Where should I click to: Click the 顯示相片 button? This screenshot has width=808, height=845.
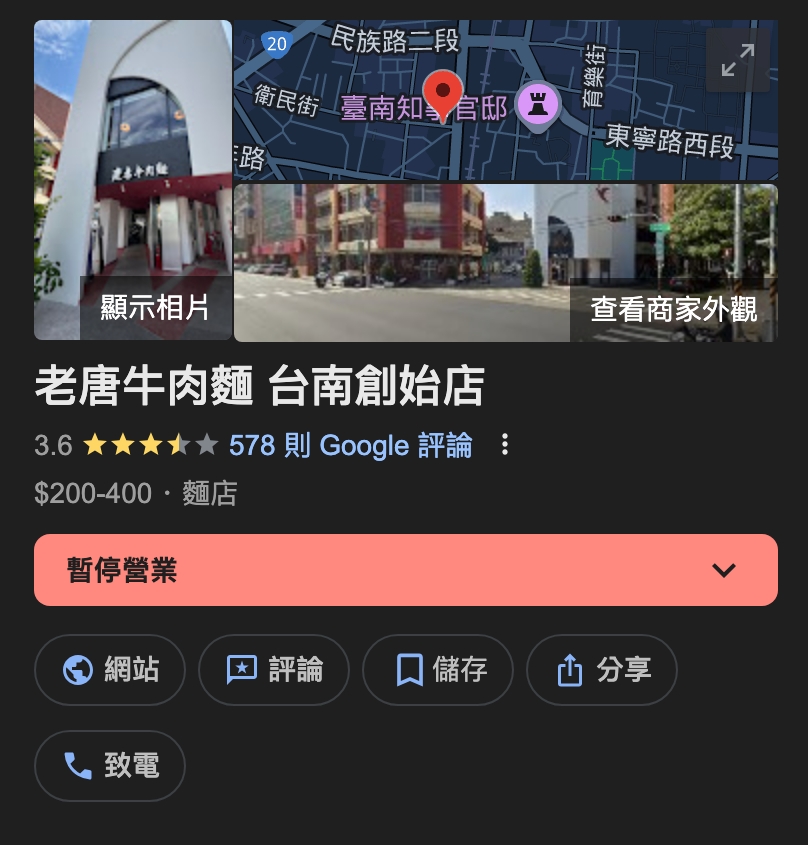155,308
